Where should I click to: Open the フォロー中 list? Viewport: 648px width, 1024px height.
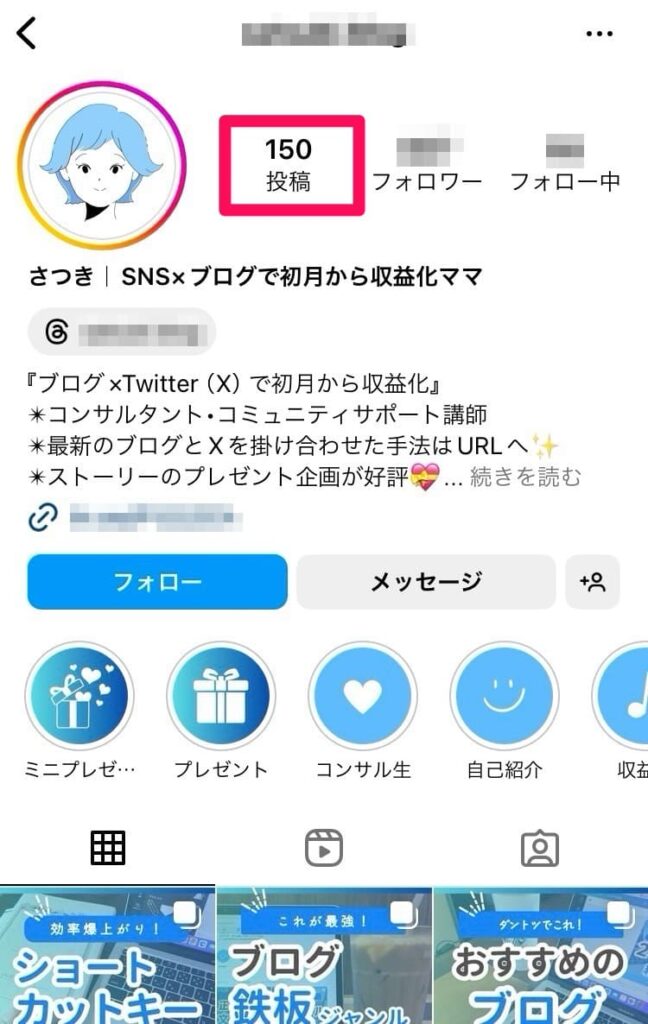(x=565, y=166)
